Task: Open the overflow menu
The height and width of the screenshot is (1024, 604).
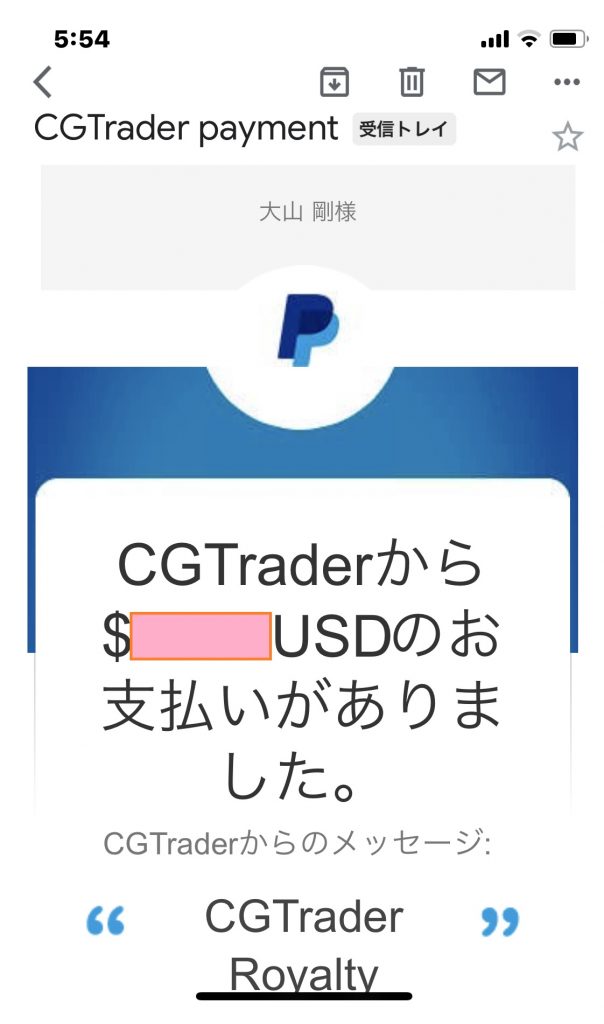Action: point(566,82)
